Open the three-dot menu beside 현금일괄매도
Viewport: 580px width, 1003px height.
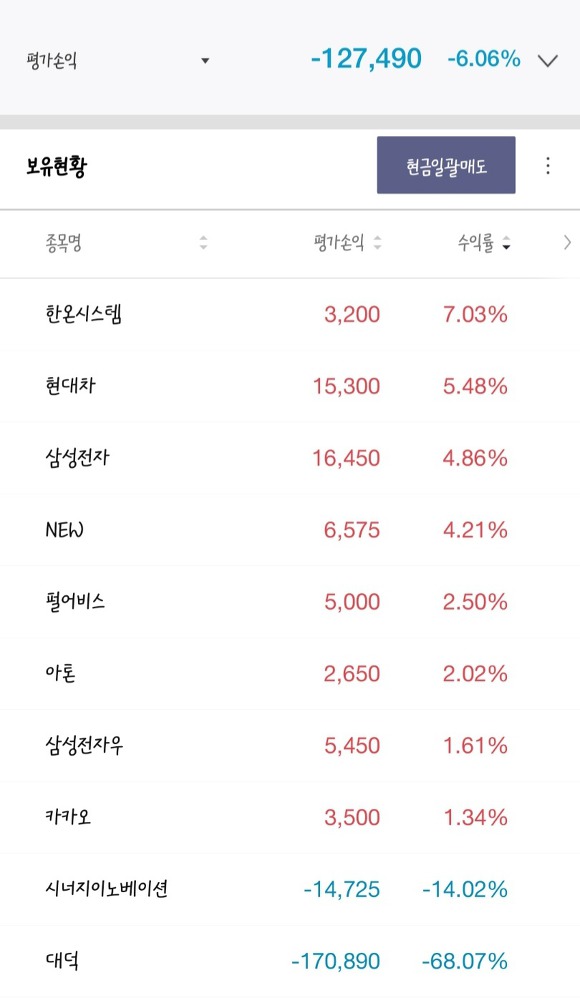(x=548, y=166)
